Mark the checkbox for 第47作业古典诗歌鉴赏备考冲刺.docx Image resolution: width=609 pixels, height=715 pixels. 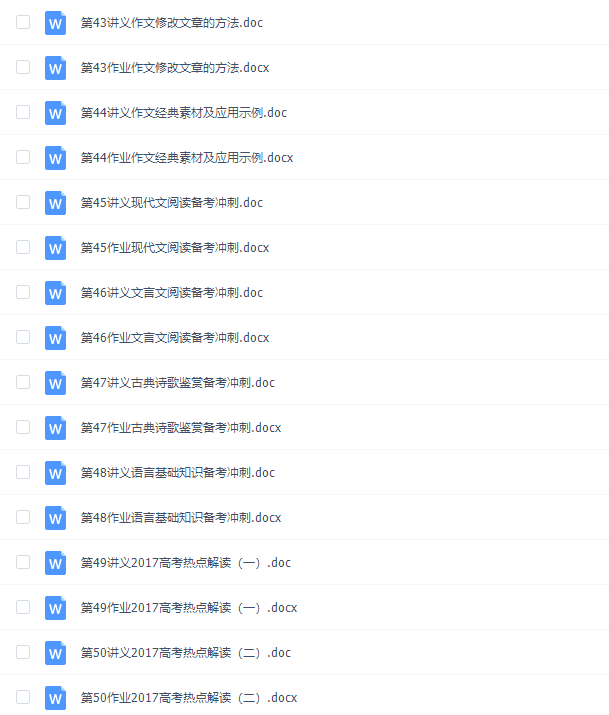(23, 427)
